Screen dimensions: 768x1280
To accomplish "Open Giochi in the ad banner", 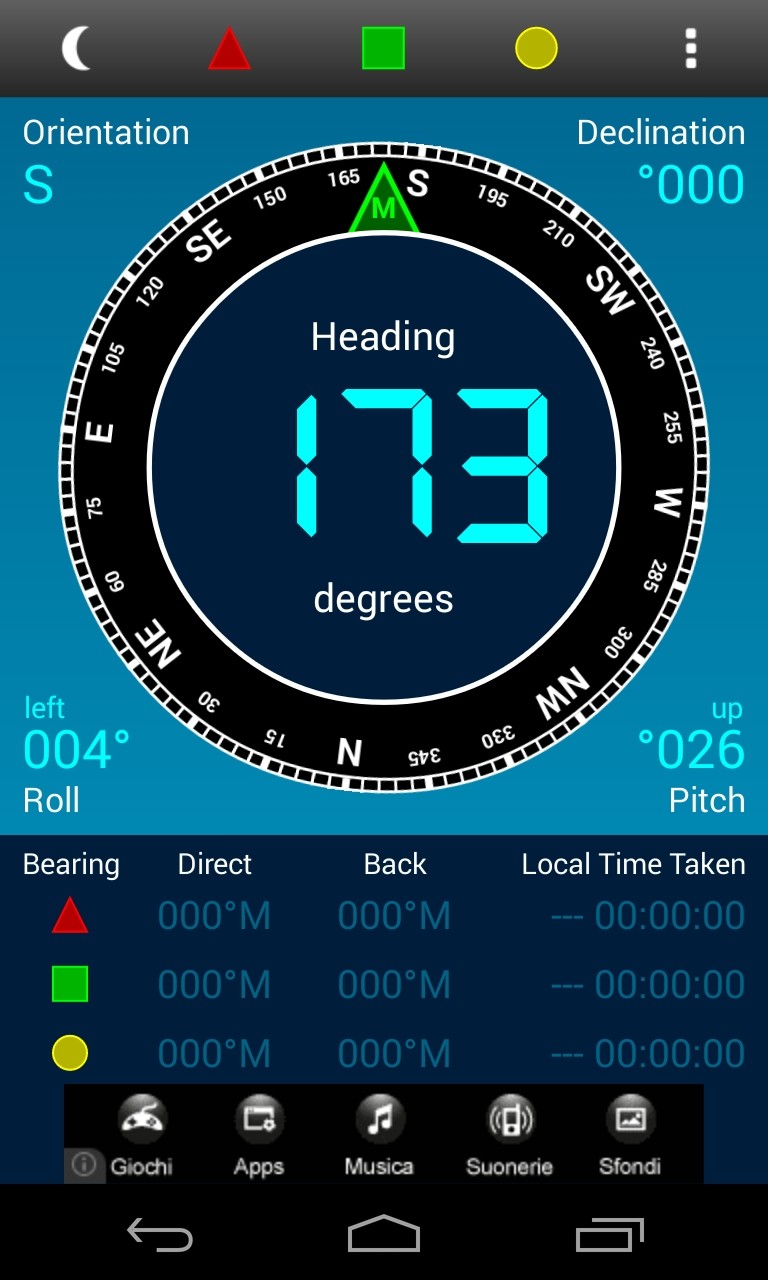I will [141, 1135].
